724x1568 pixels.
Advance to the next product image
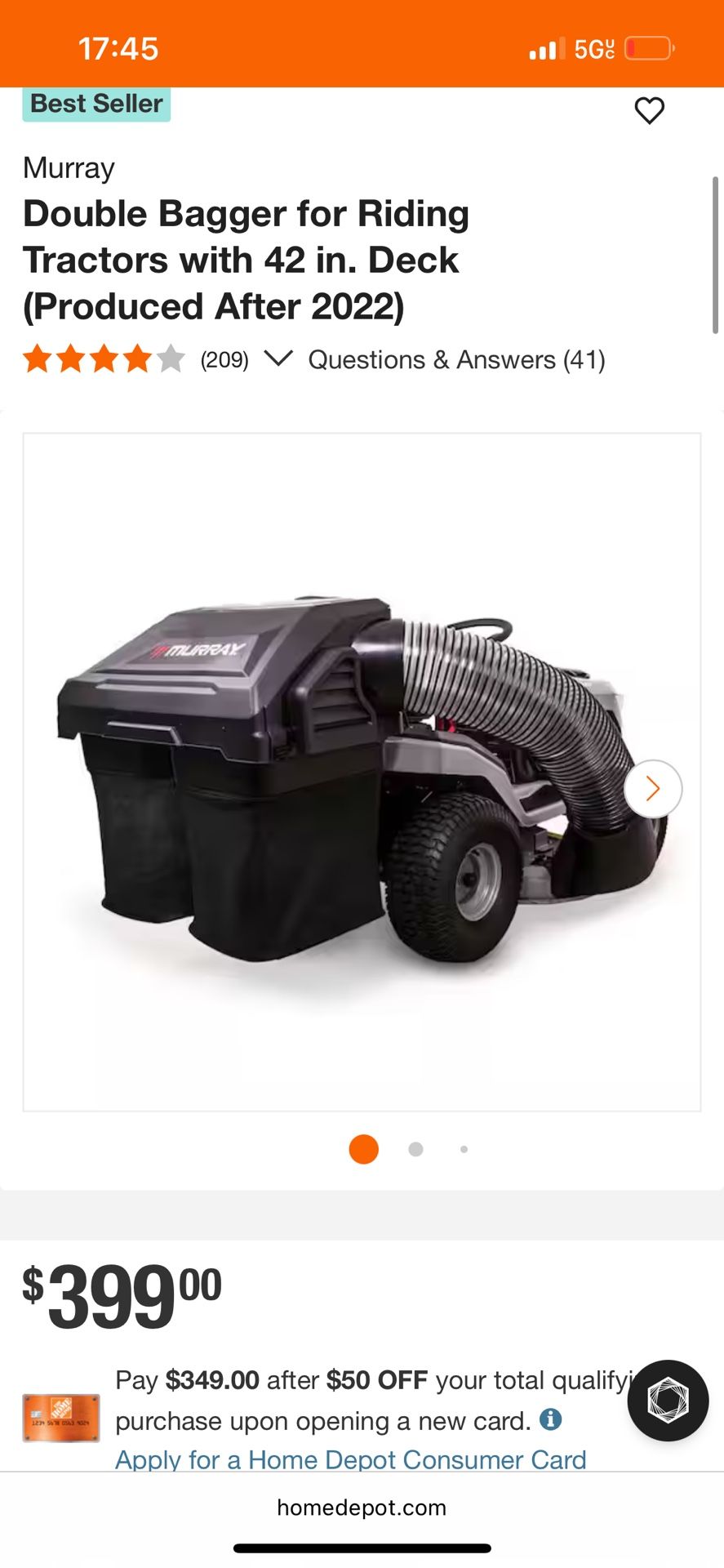click(x=652, y=787)
